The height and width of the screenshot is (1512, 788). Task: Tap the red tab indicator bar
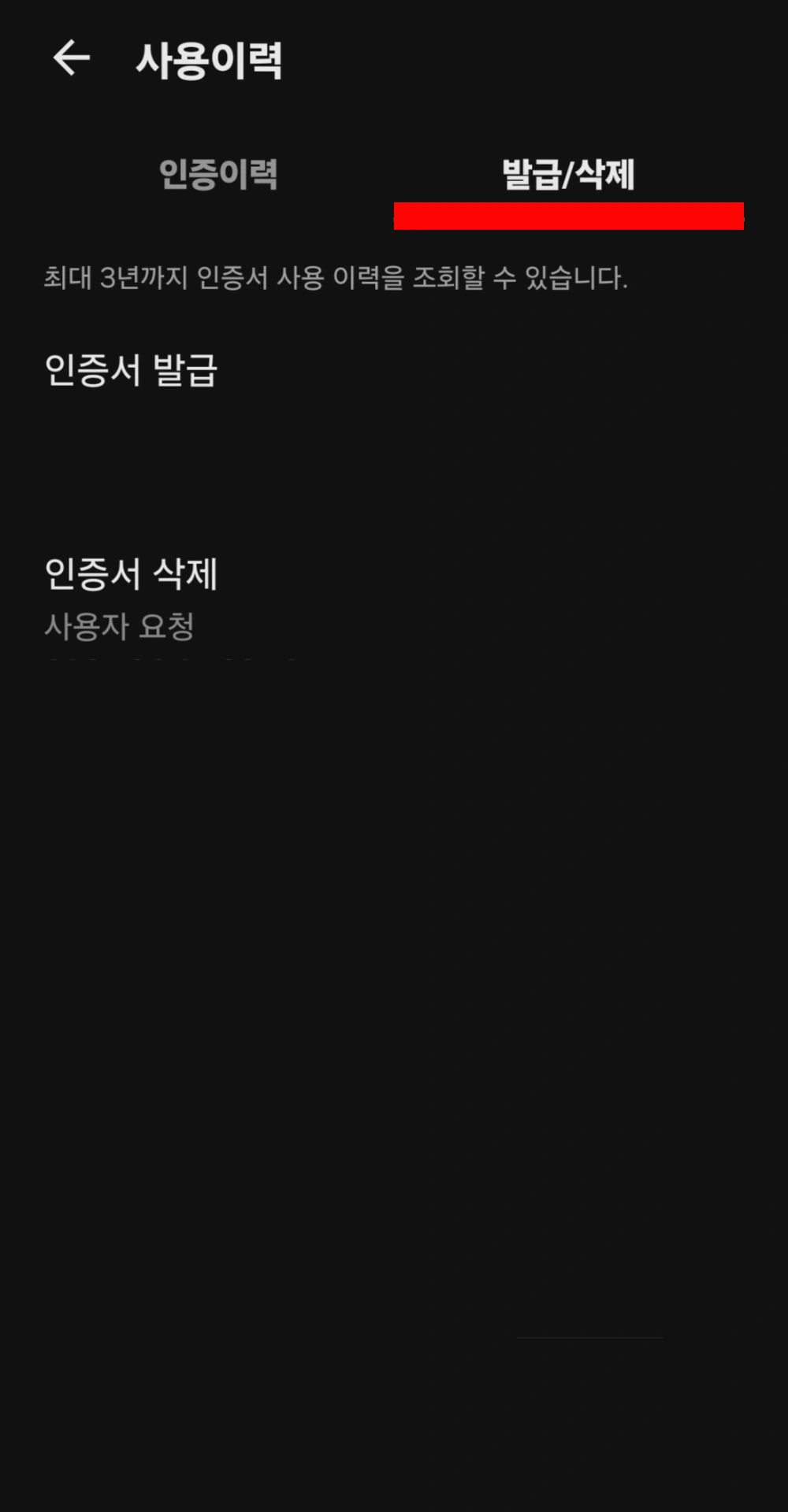(x=569, y=214)
